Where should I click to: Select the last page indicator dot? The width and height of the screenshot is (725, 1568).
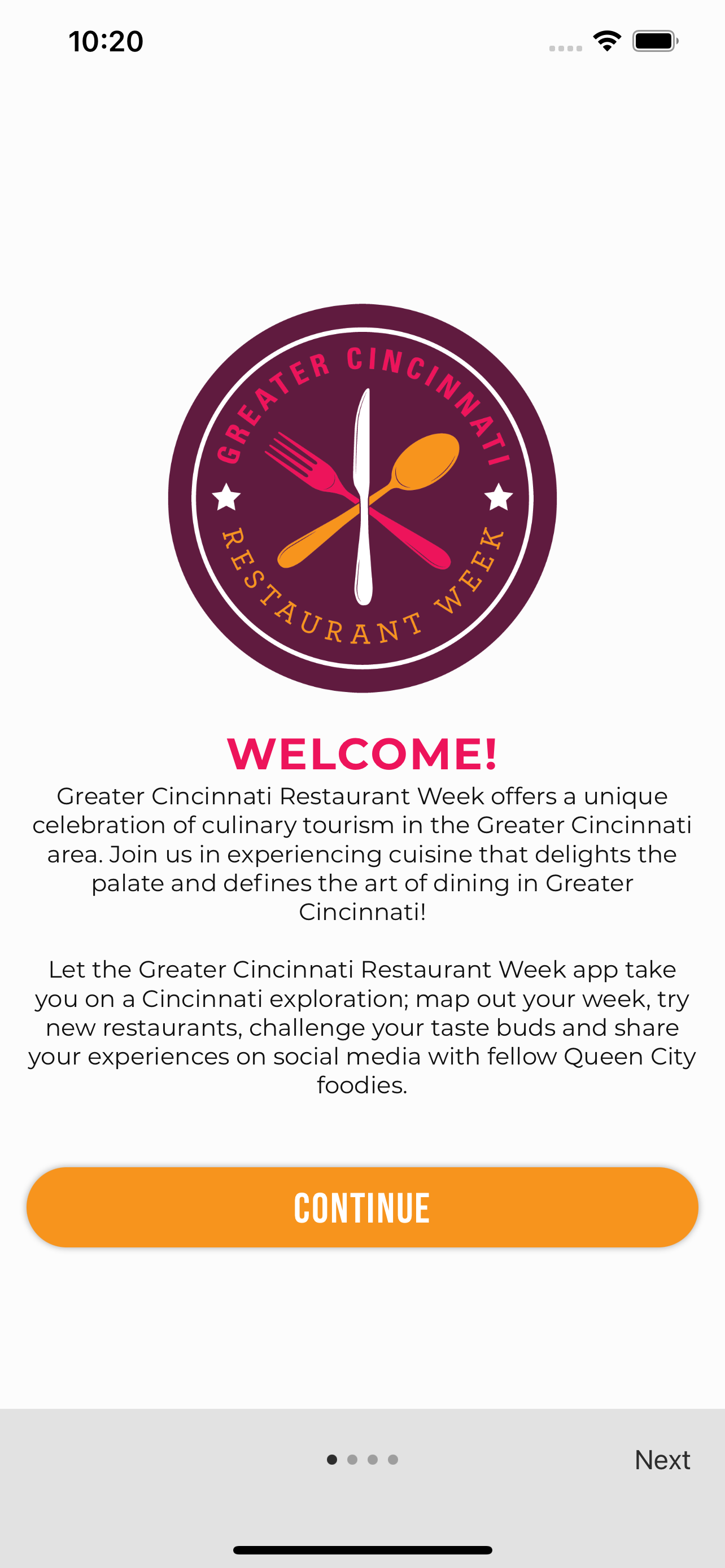click(x=392, y=1459)
